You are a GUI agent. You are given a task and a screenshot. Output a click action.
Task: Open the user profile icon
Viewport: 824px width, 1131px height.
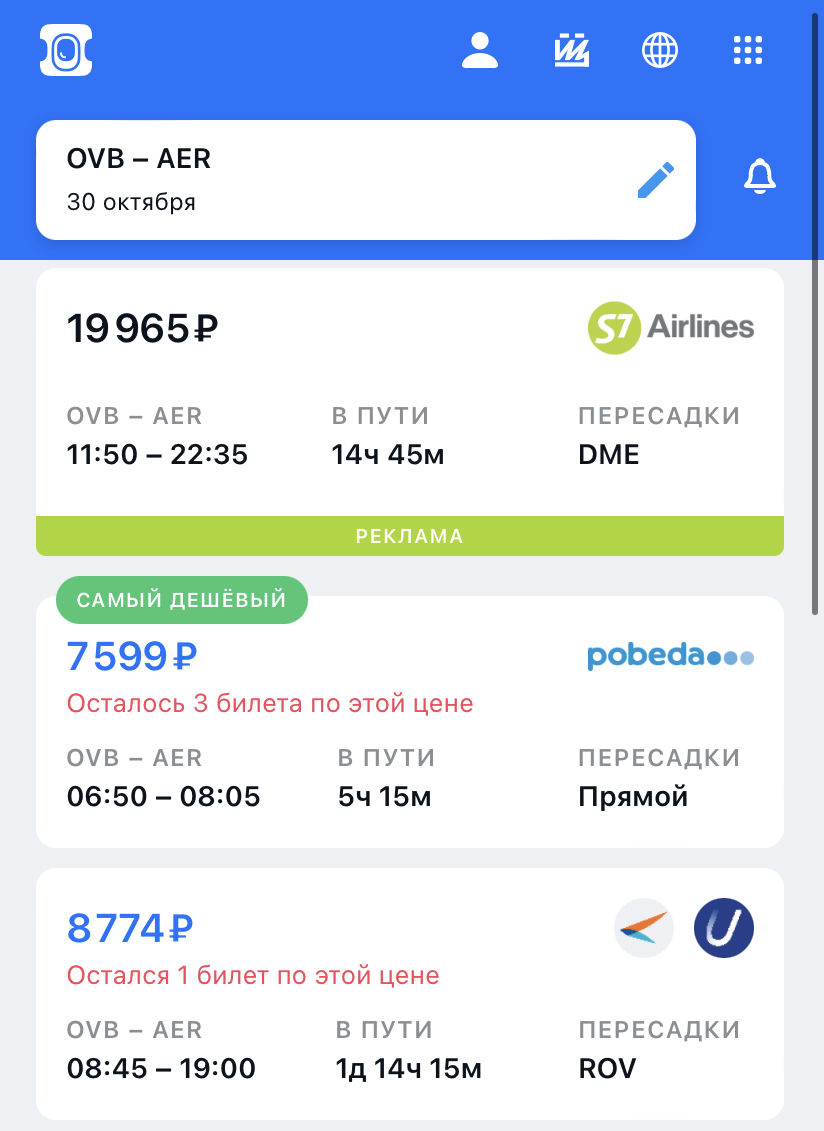480,50
